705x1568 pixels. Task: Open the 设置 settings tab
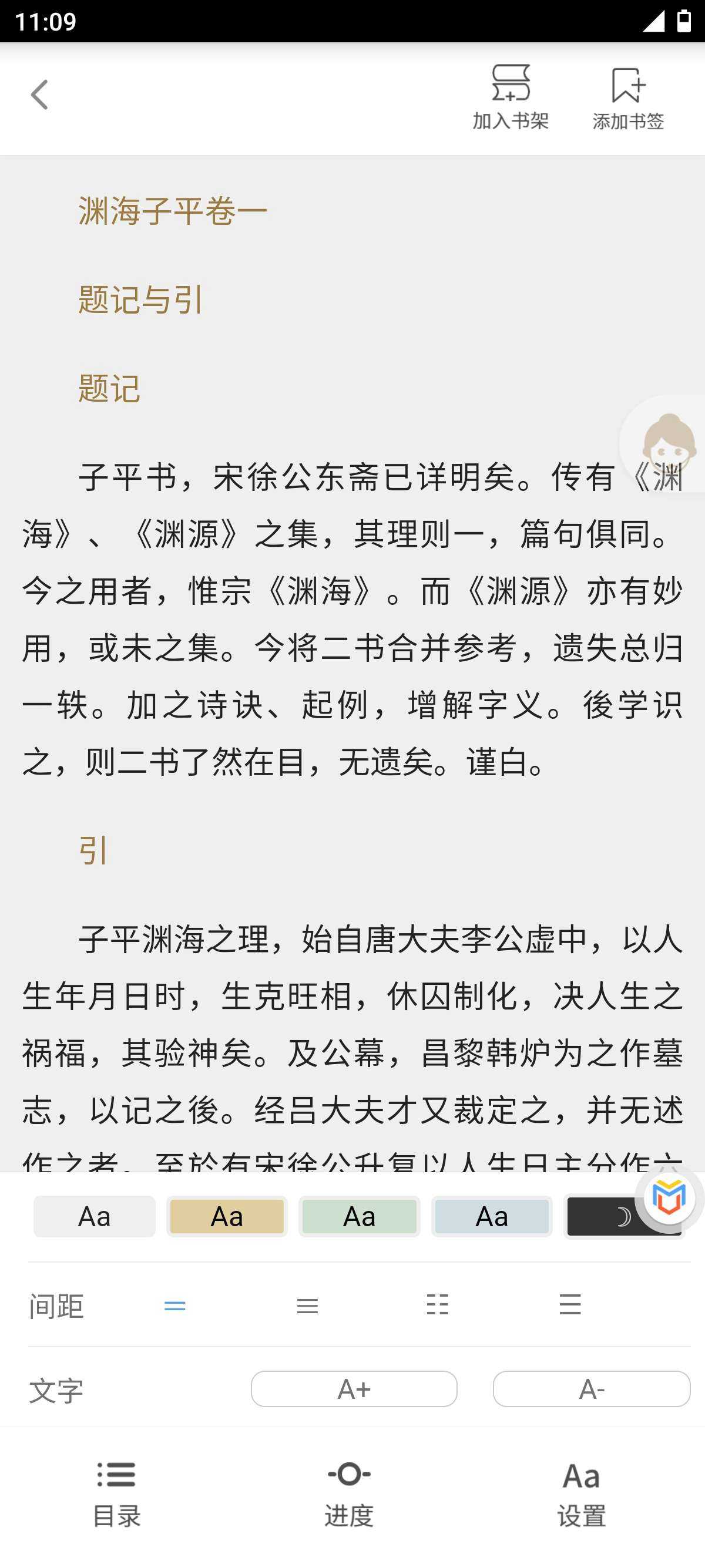coord(582,1494)
